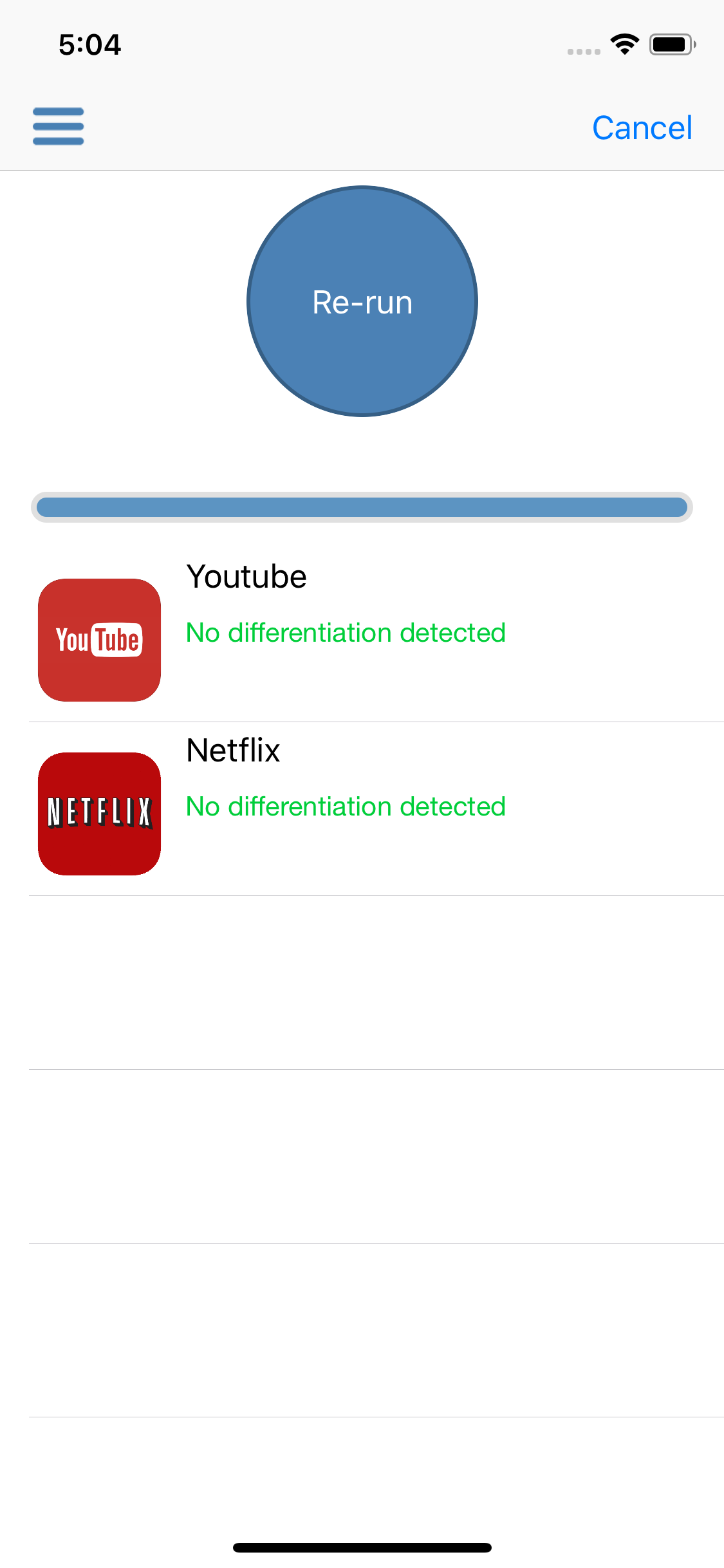Open the hamburger menu
Screen dimensions: 724x1568
(x=59, y=126)
